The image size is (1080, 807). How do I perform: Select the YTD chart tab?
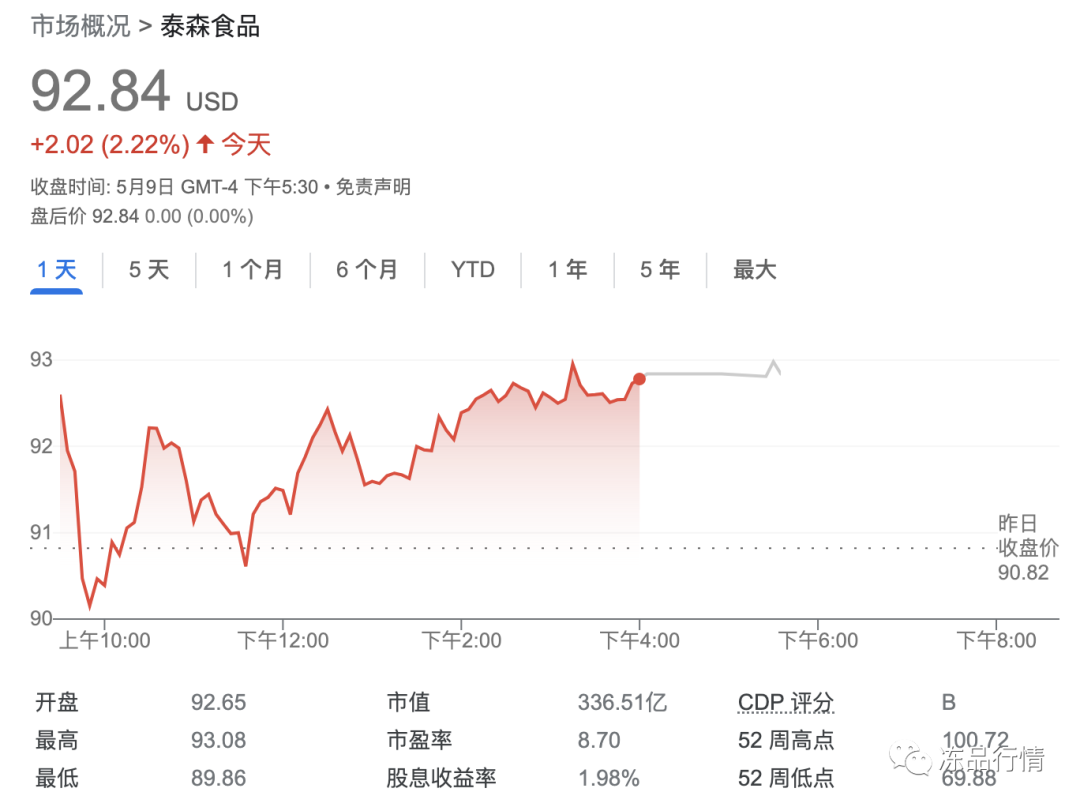pos(472,270)
